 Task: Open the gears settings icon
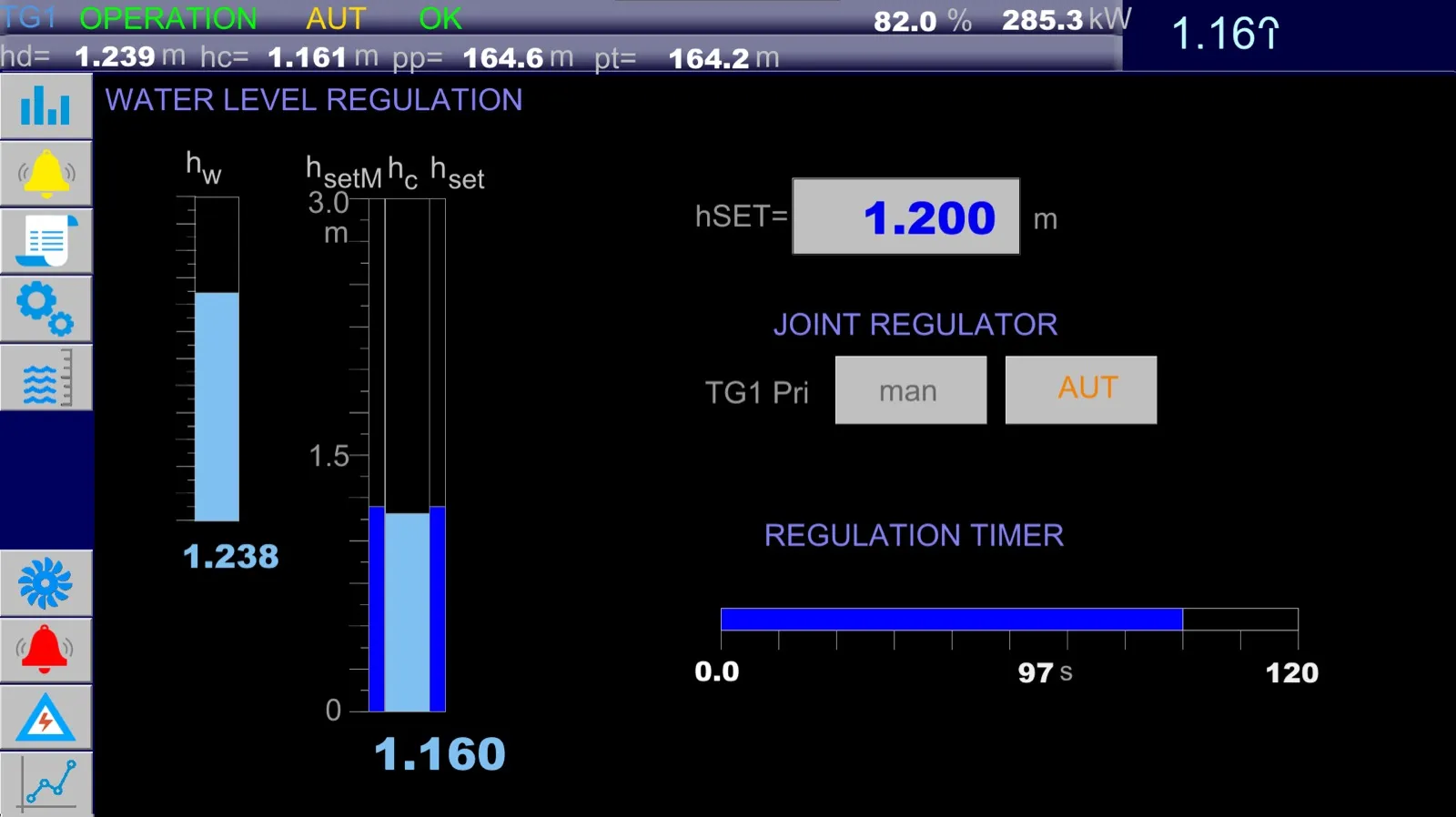(x=45, y=309)
